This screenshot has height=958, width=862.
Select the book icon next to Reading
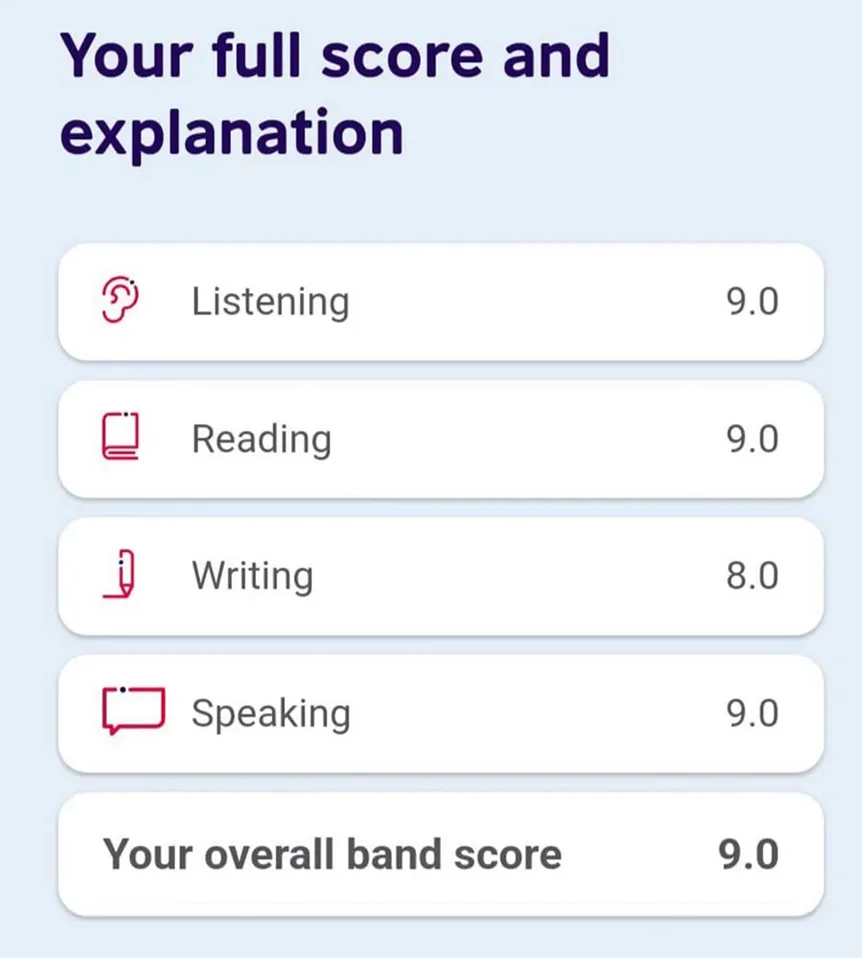[120, 436]
